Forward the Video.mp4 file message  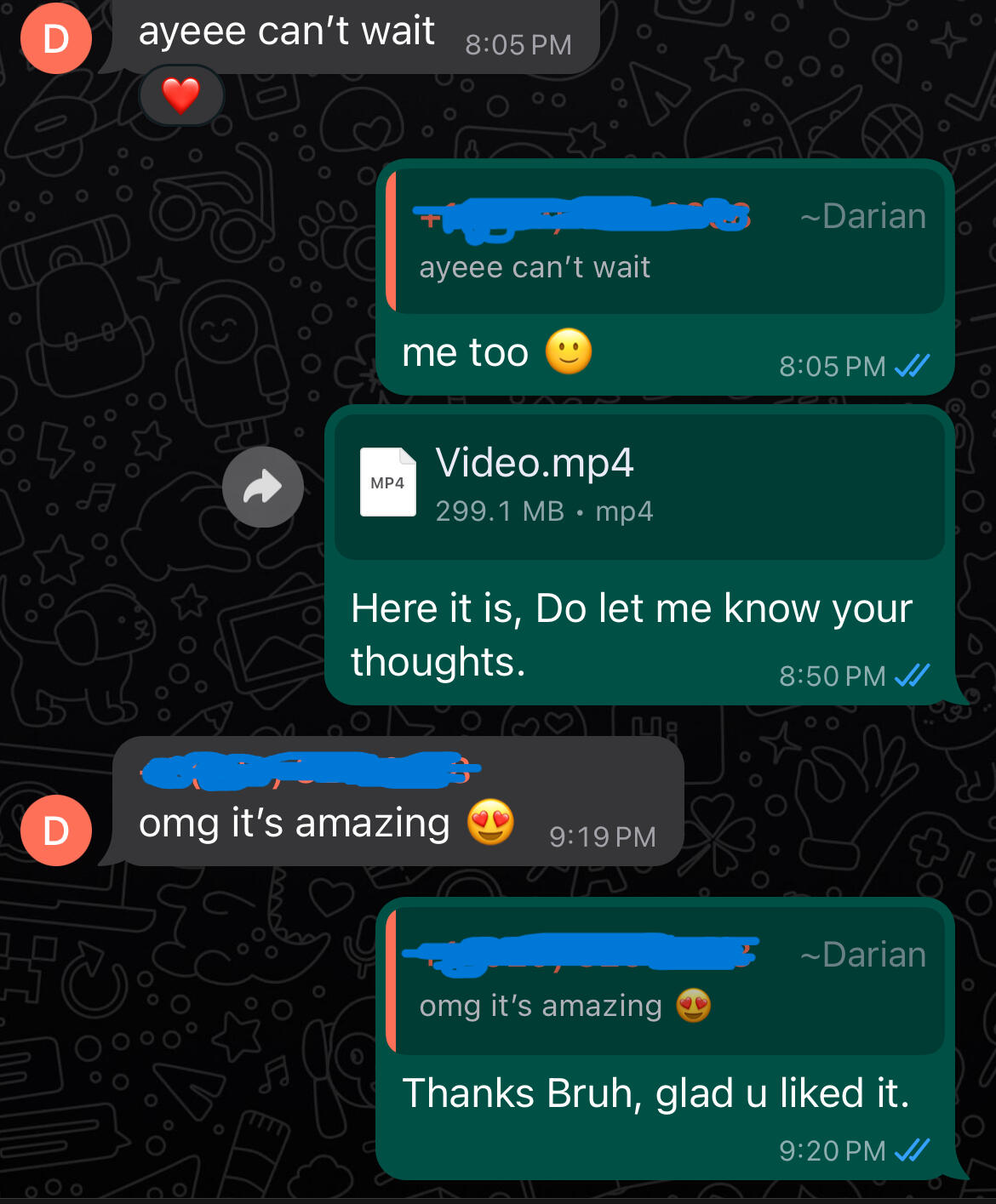[263, 487]
